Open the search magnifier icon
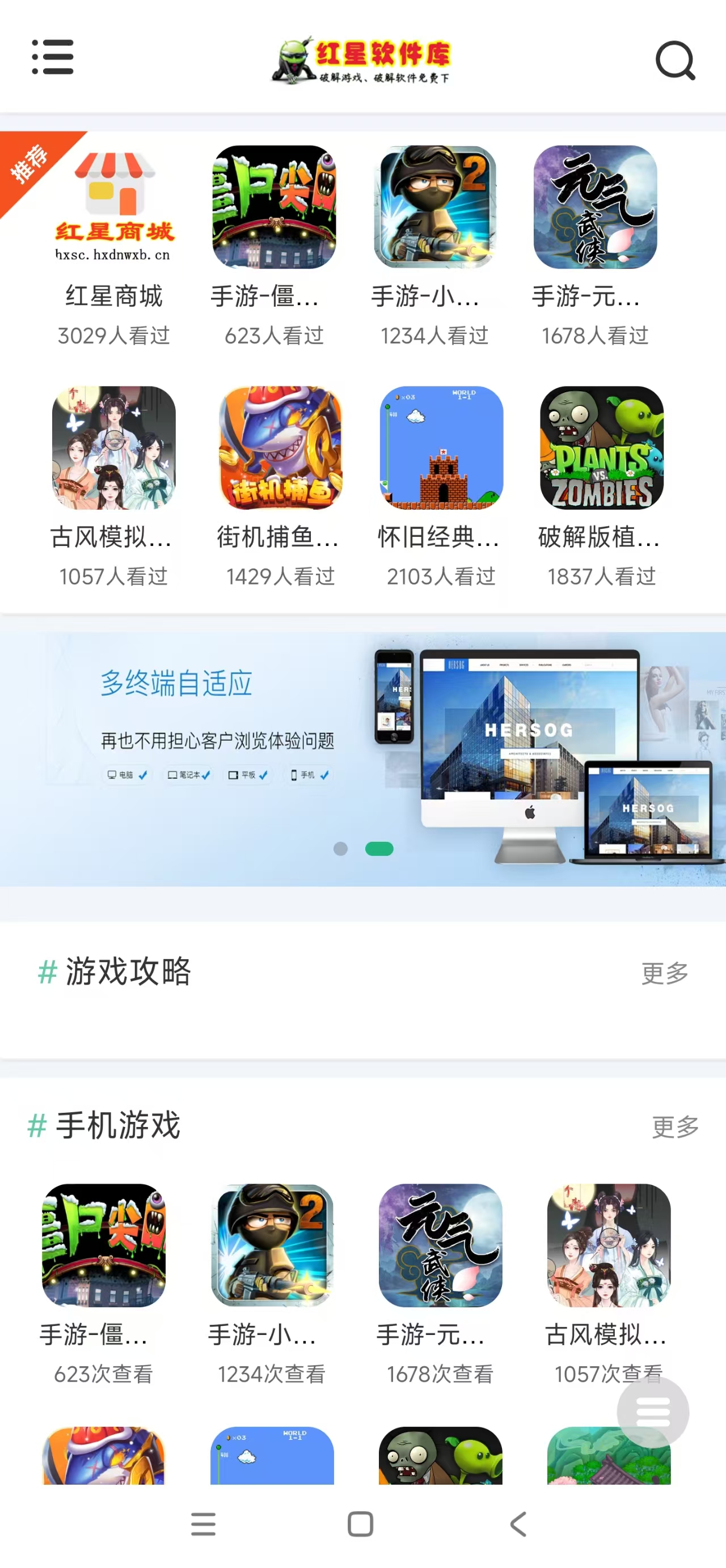The image size is (726, 1568). 675,60
